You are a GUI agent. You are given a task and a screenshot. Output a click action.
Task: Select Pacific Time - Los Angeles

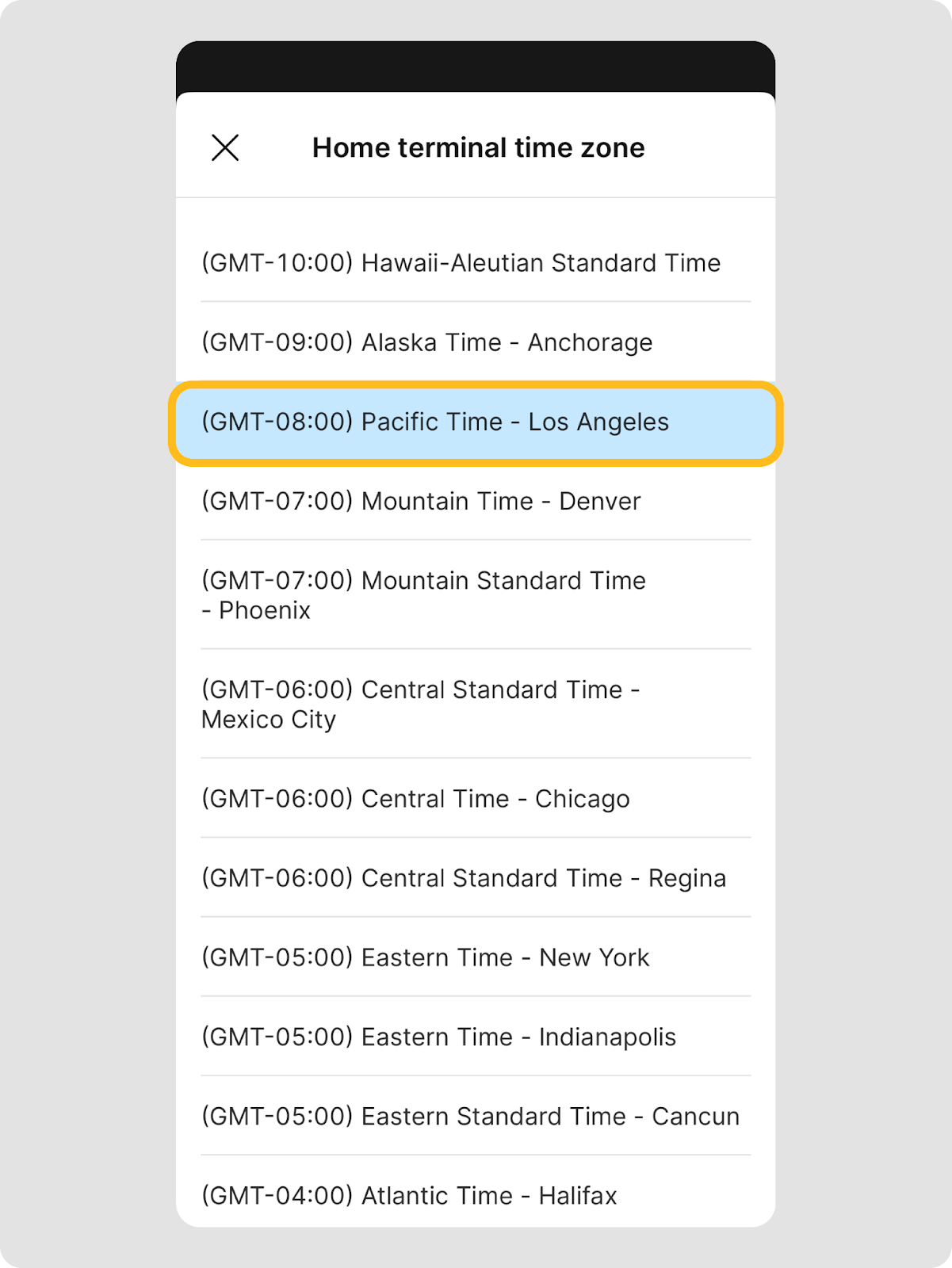[x=436, y=422]
